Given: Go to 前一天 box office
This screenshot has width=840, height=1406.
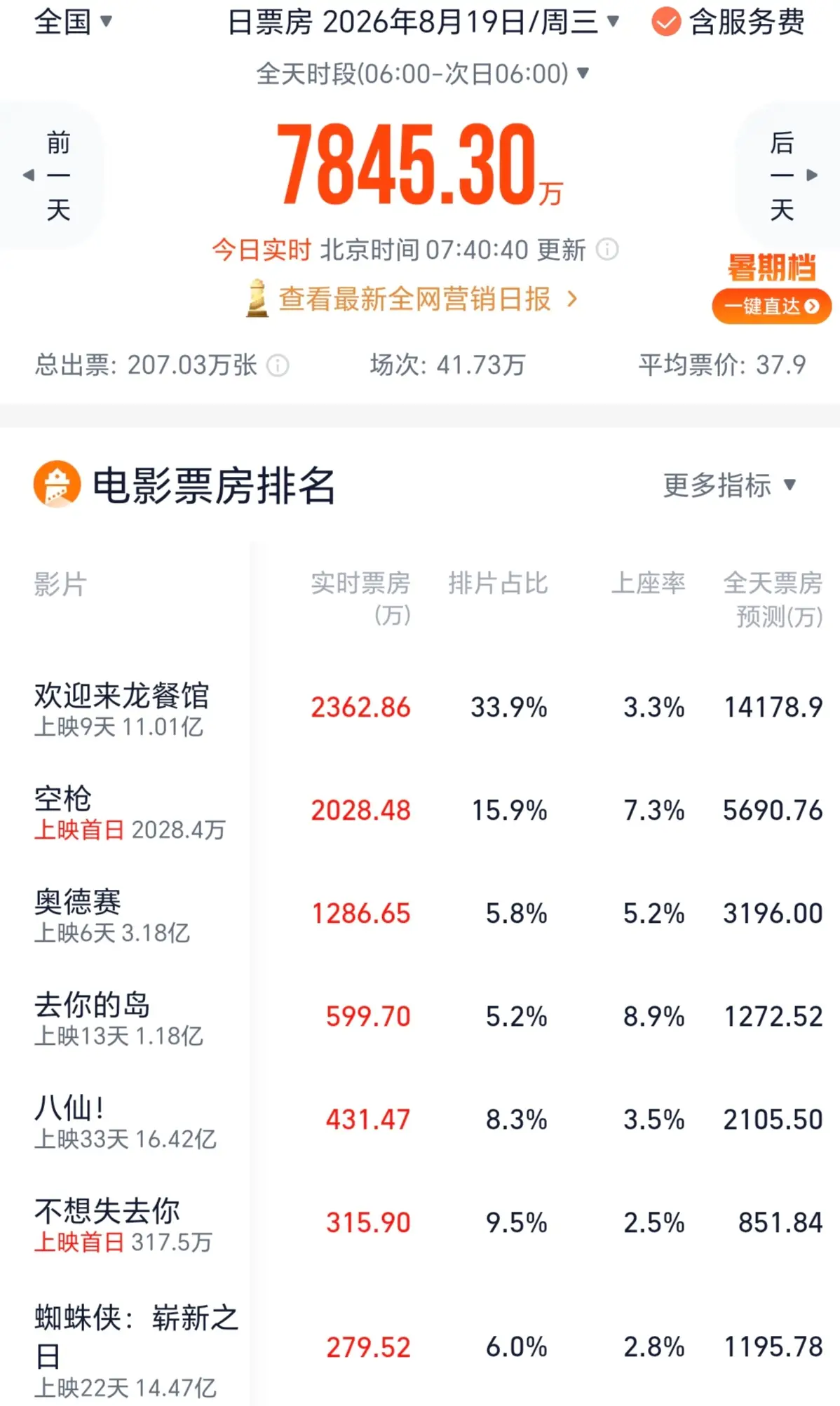Looking at the screenshot, I should (x=49, y=175).
